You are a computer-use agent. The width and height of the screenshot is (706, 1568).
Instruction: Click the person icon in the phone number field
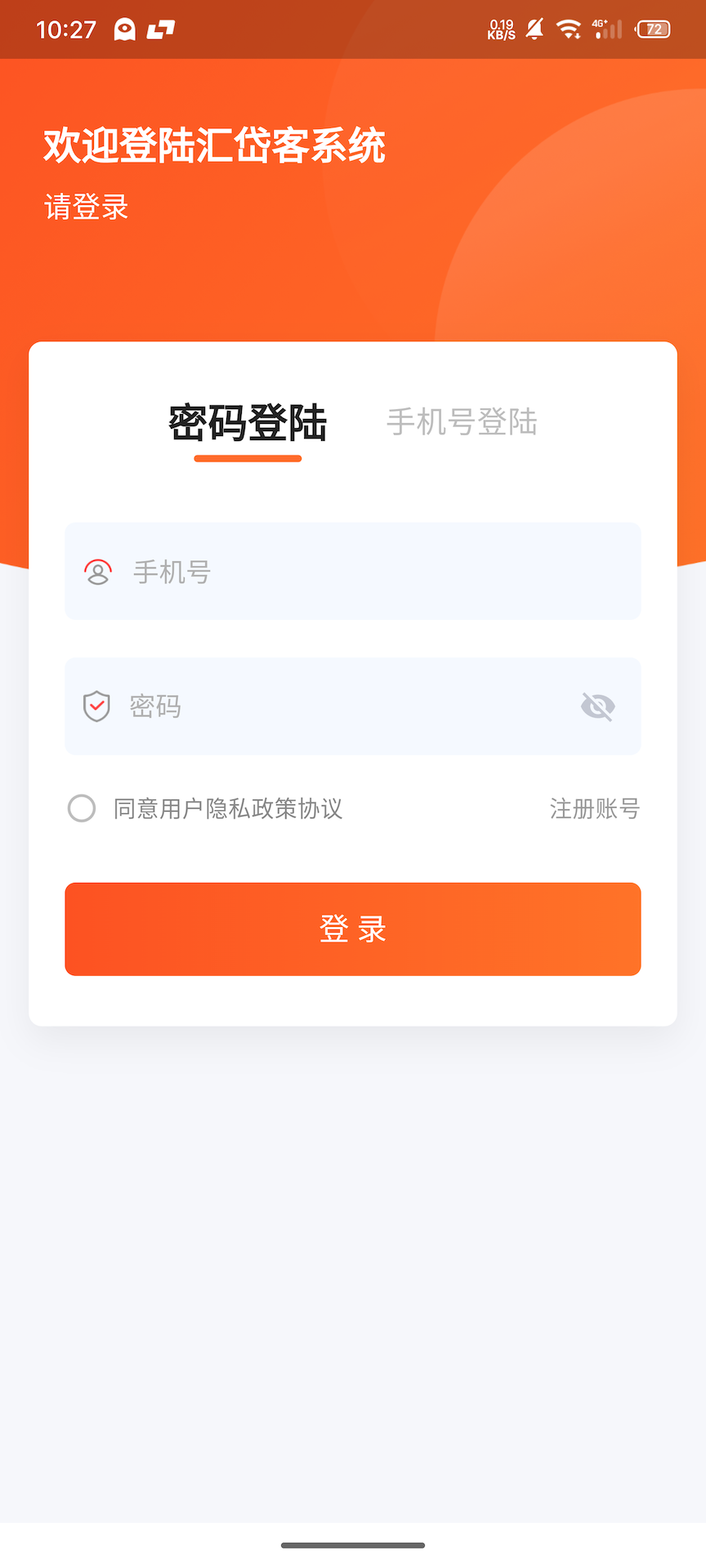pos(97,572)
